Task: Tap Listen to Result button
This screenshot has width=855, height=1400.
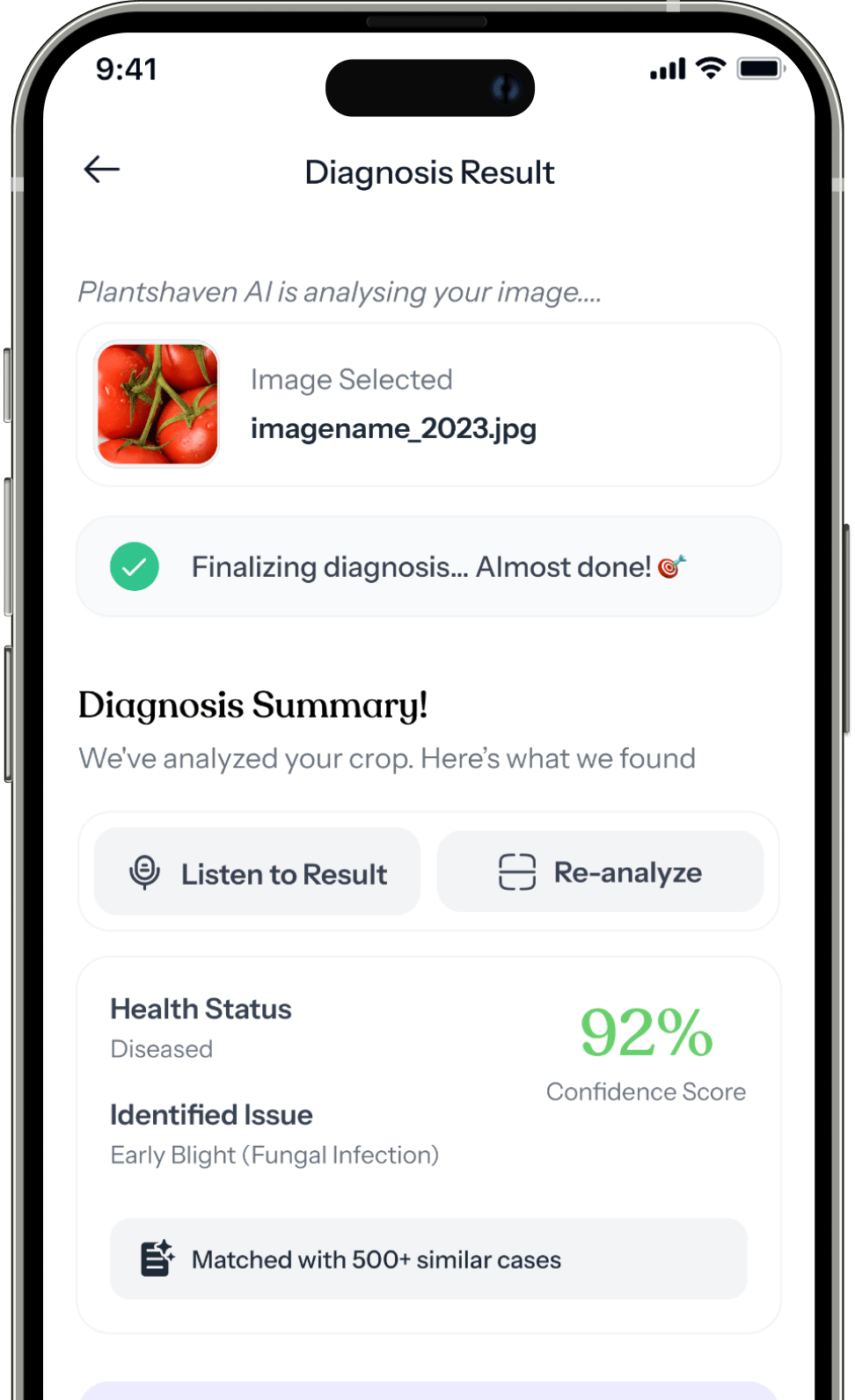Action: pos(257,873)
